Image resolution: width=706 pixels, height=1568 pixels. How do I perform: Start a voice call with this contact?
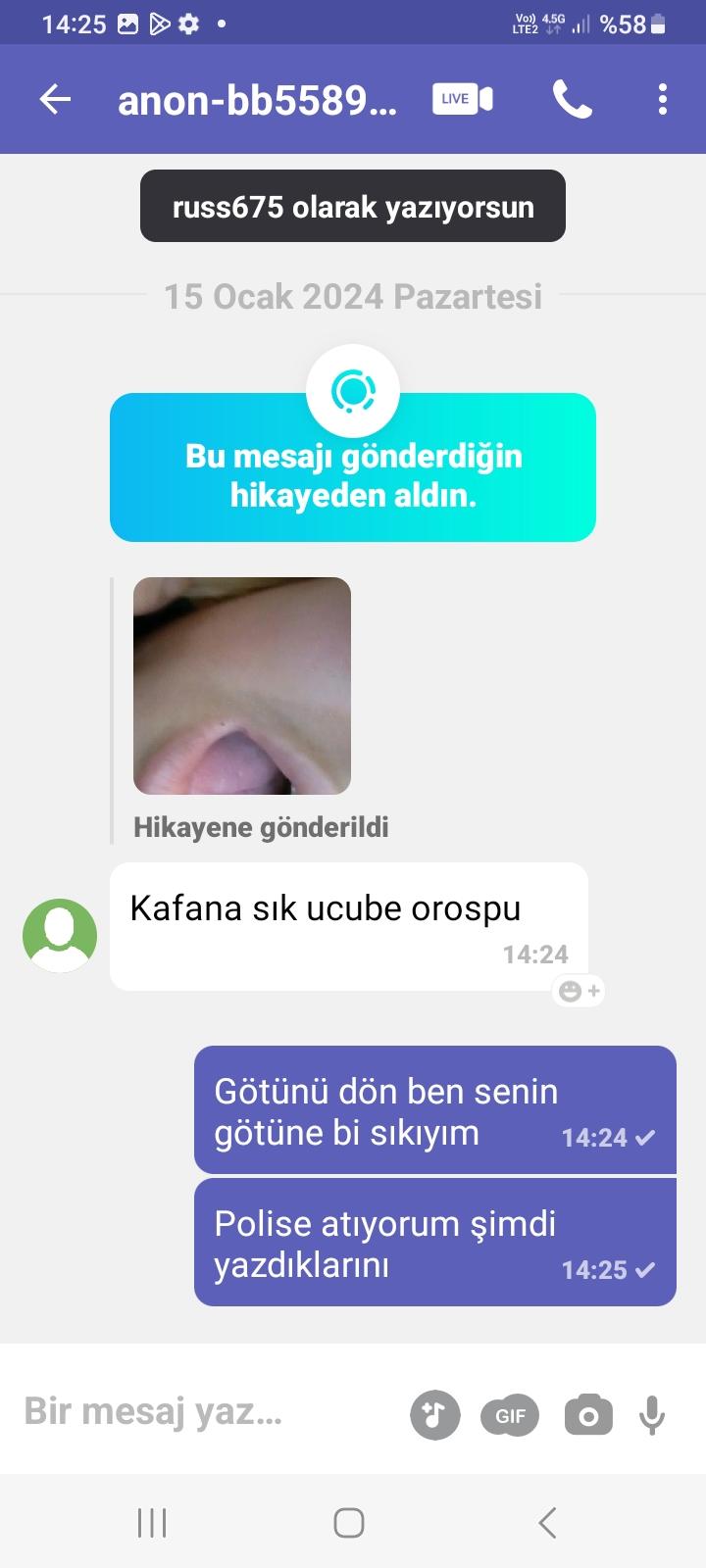572,99
